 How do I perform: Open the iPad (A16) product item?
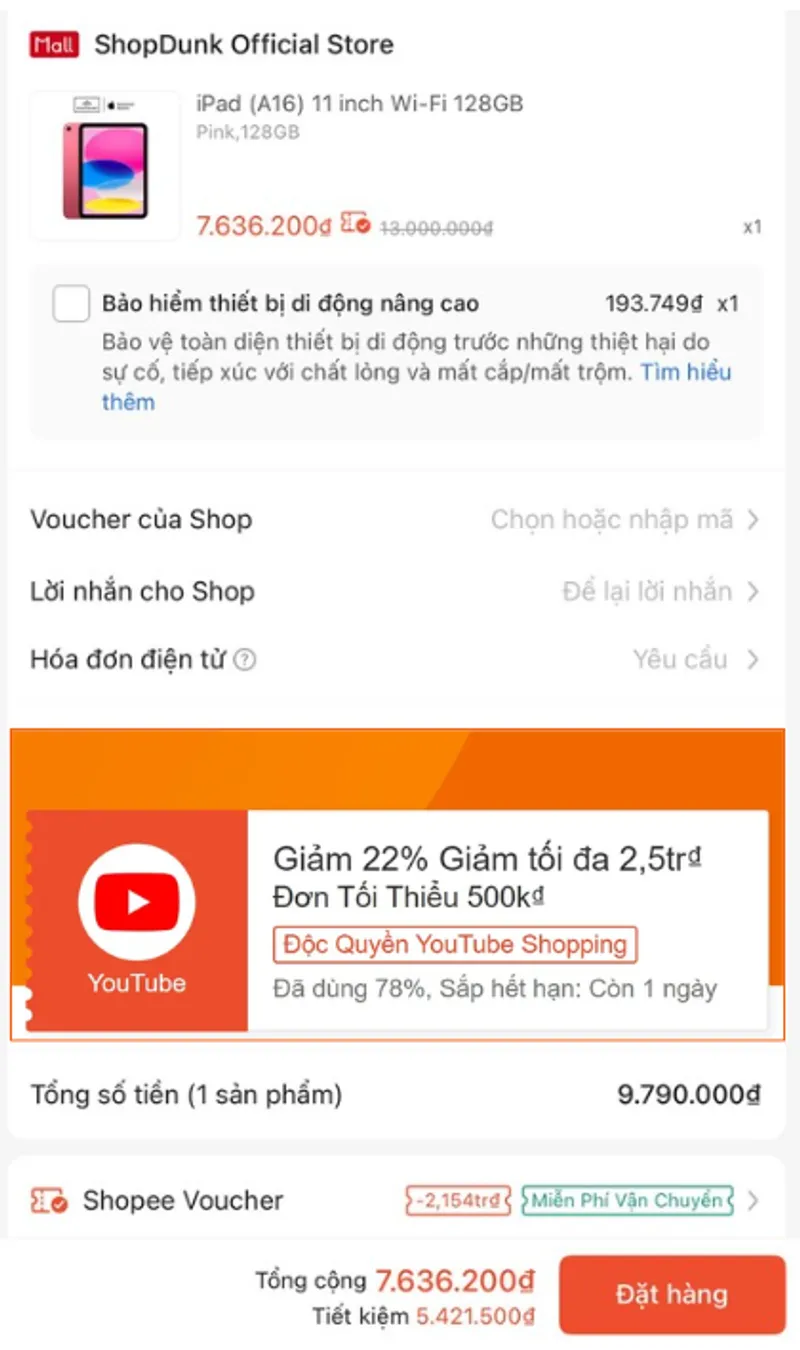[x=360, y=103]
